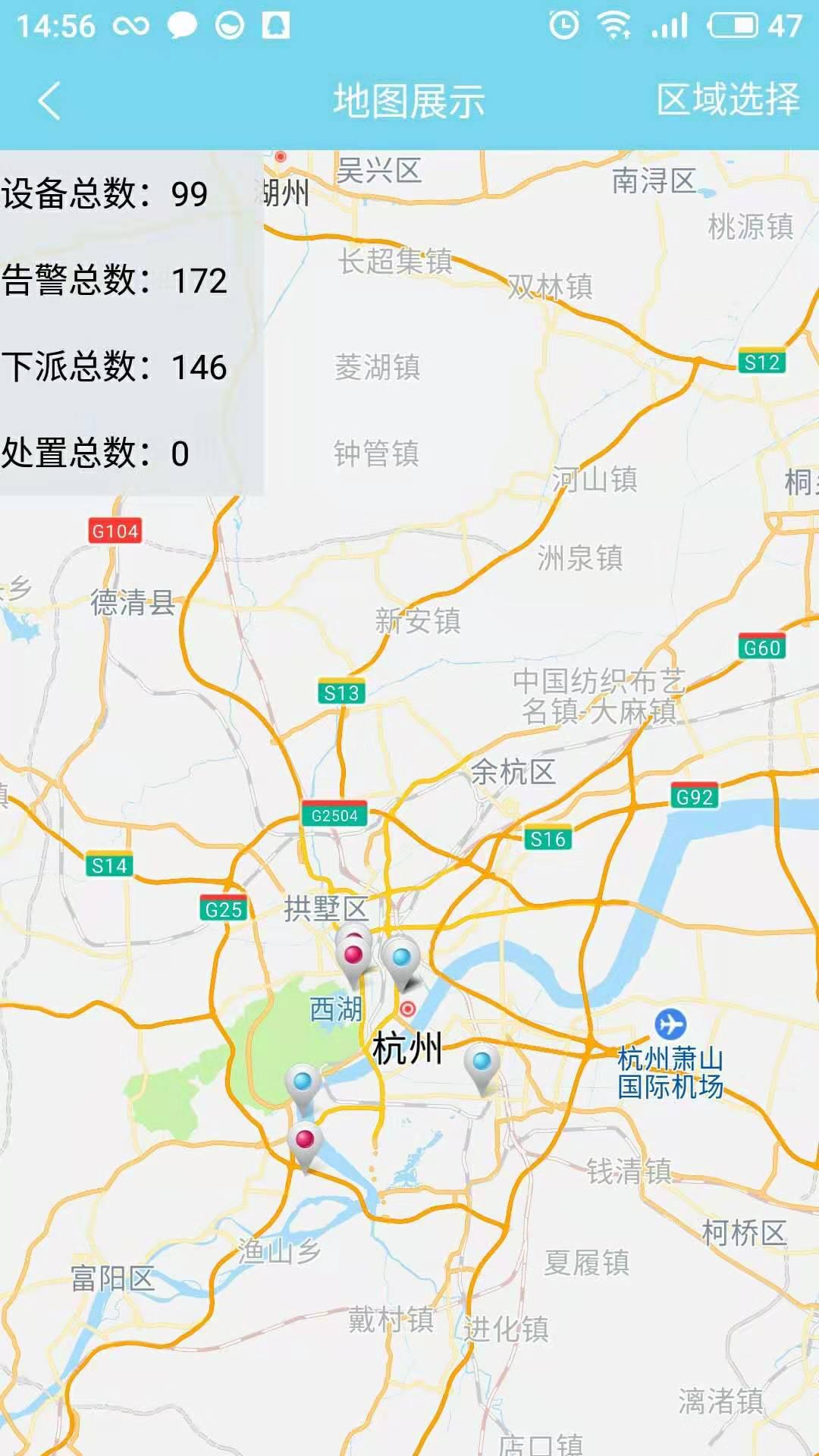
Task: Select the blue marker east of 杭州
Action: click(x=482, y=1062)
